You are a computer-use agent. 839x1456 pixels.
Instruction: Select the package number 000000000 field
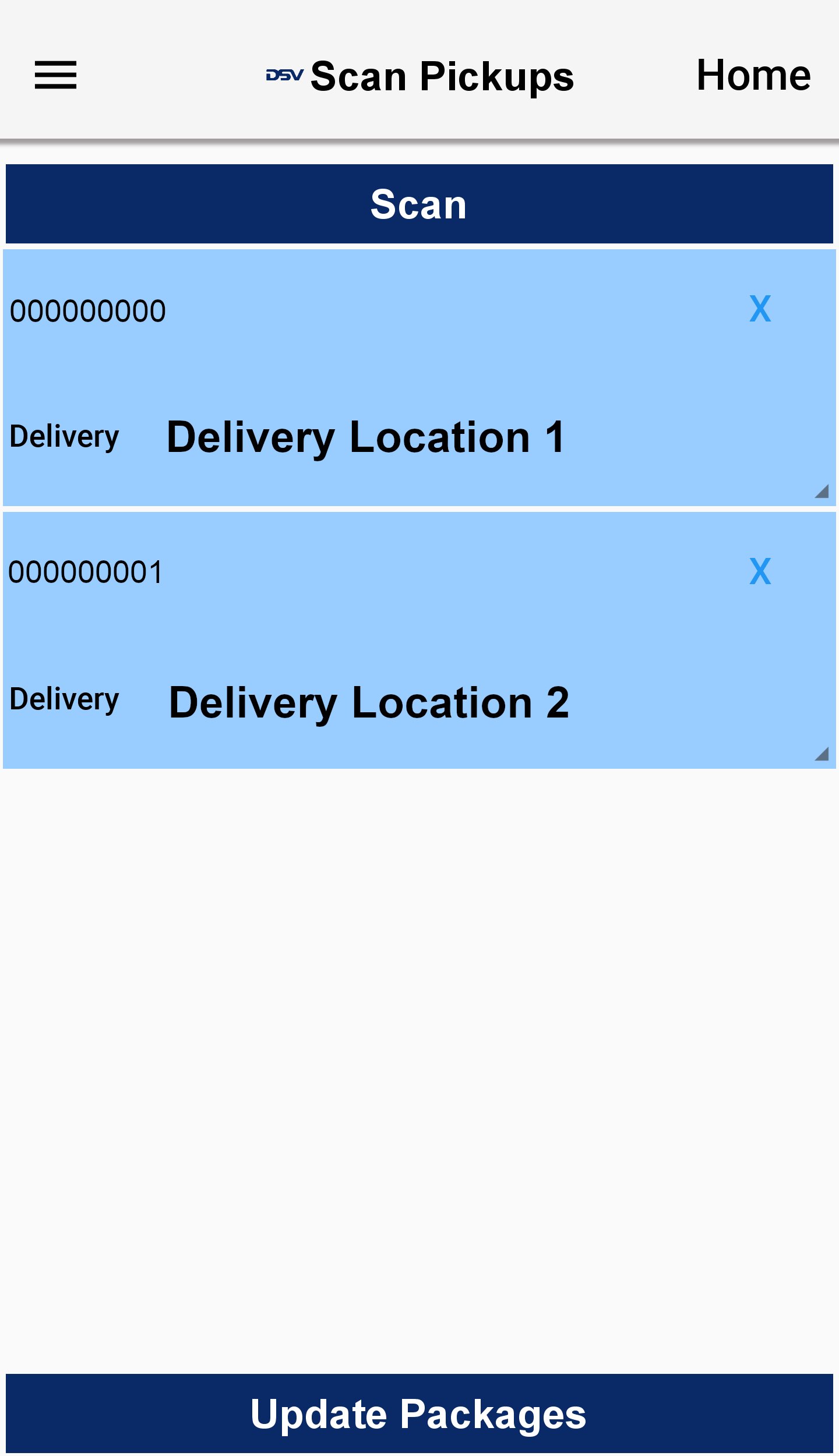pos(87,310)
